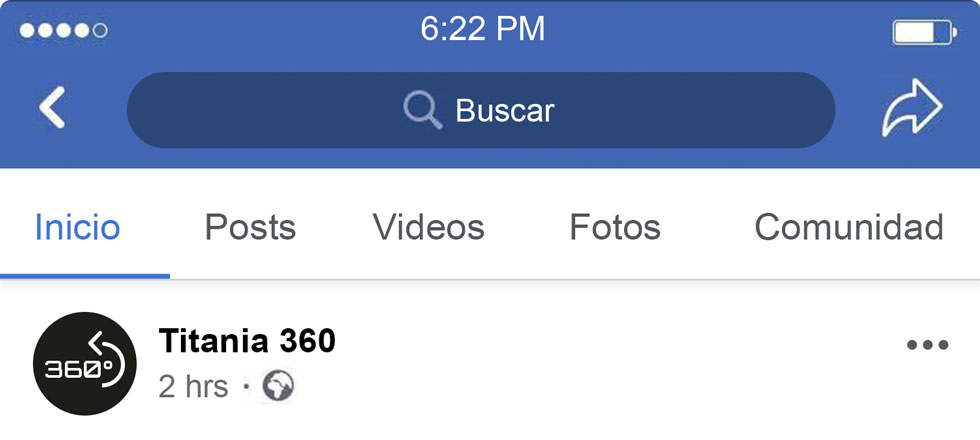Select the Inicio tab

tap(77, 228)
